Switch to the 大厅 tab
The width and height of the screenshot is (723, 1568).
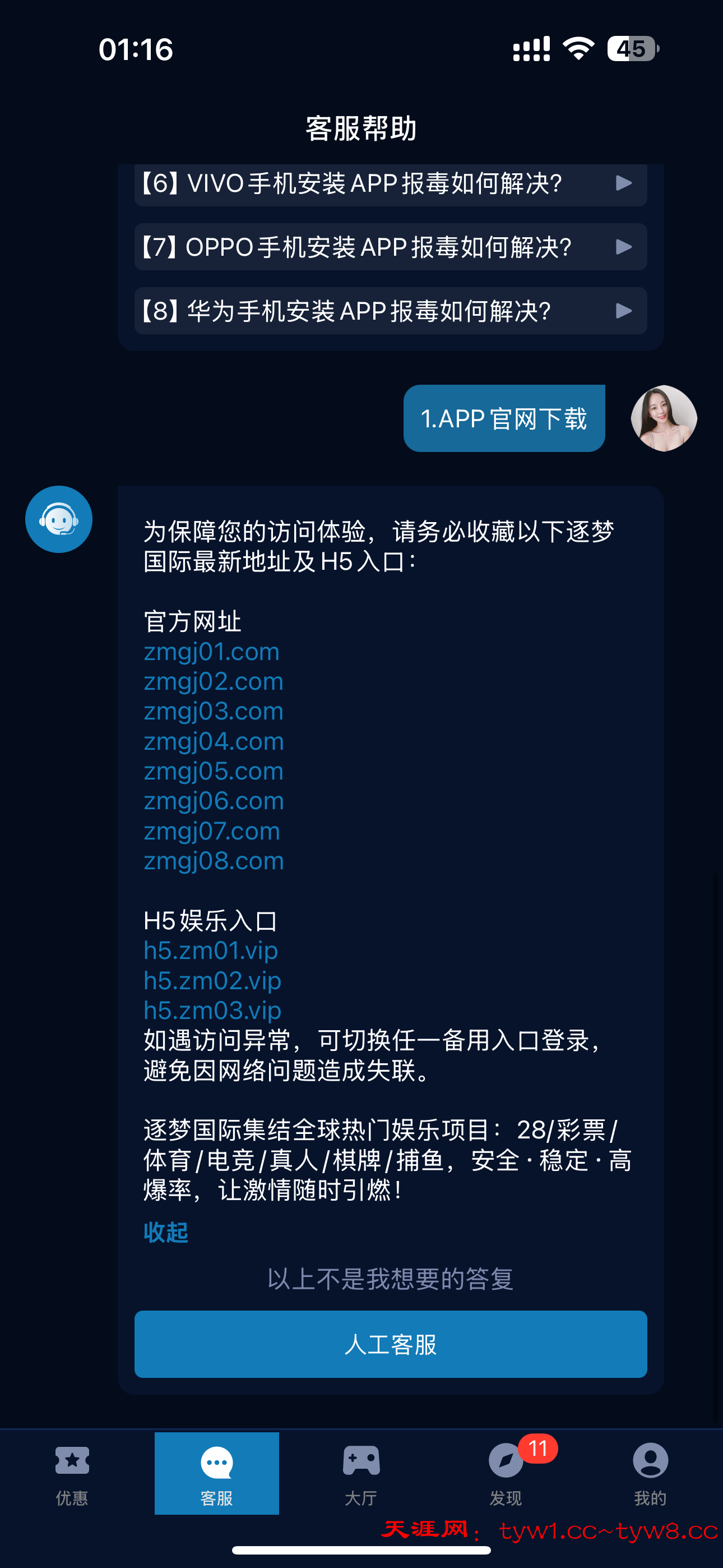[361, 1473]
